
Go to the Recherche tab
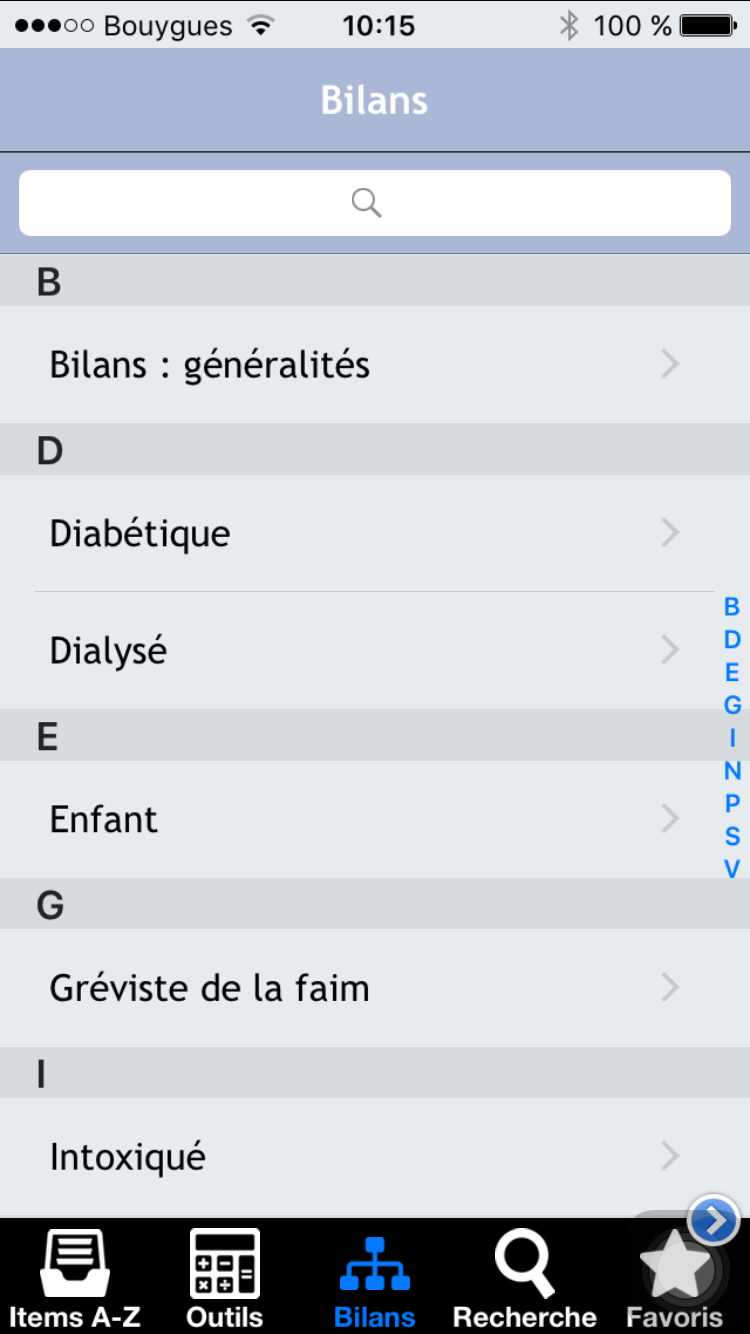point(525,1277)
